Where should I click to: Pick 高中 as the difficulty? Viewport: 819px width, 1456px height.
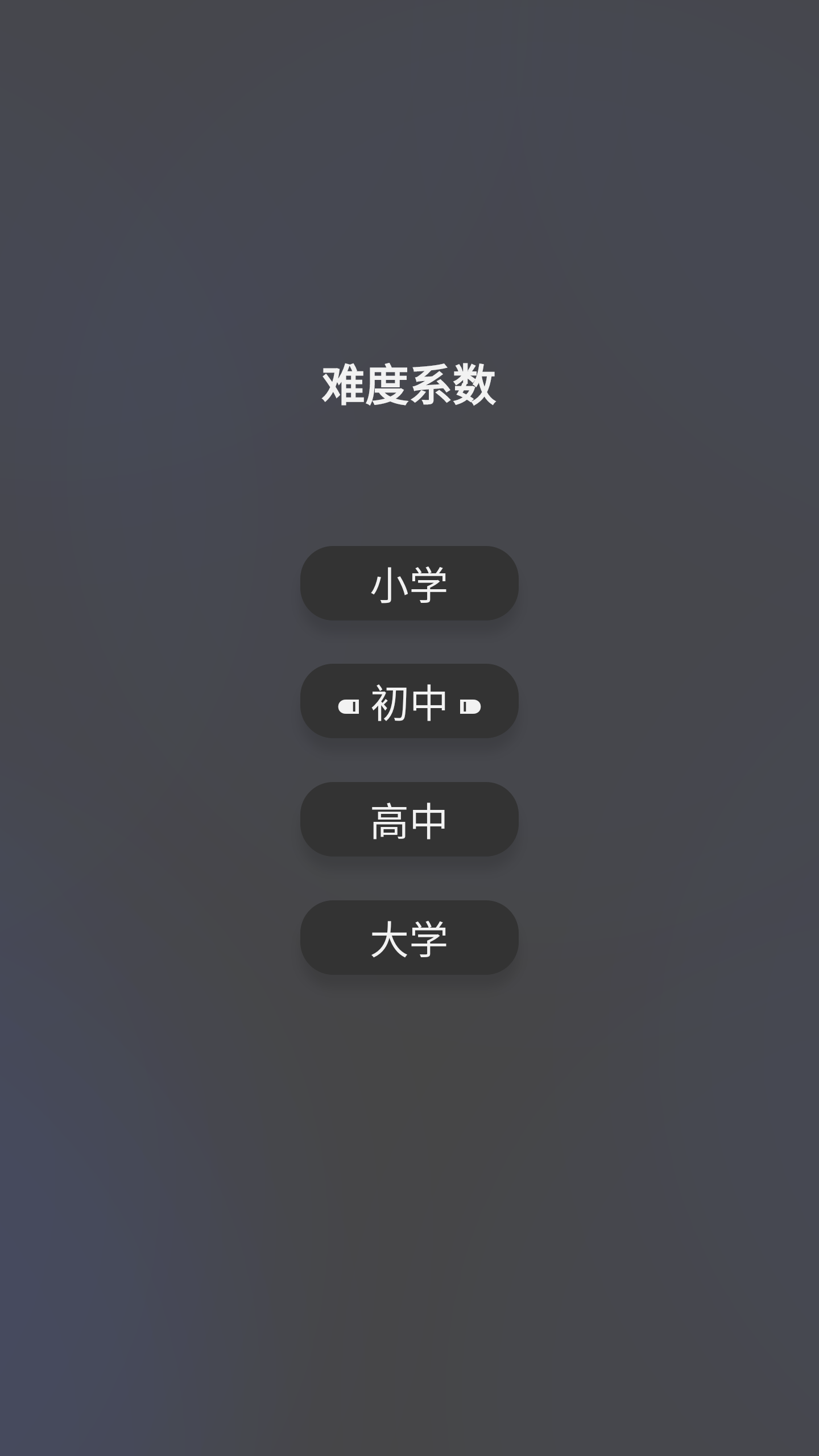(x=409, y=820)
